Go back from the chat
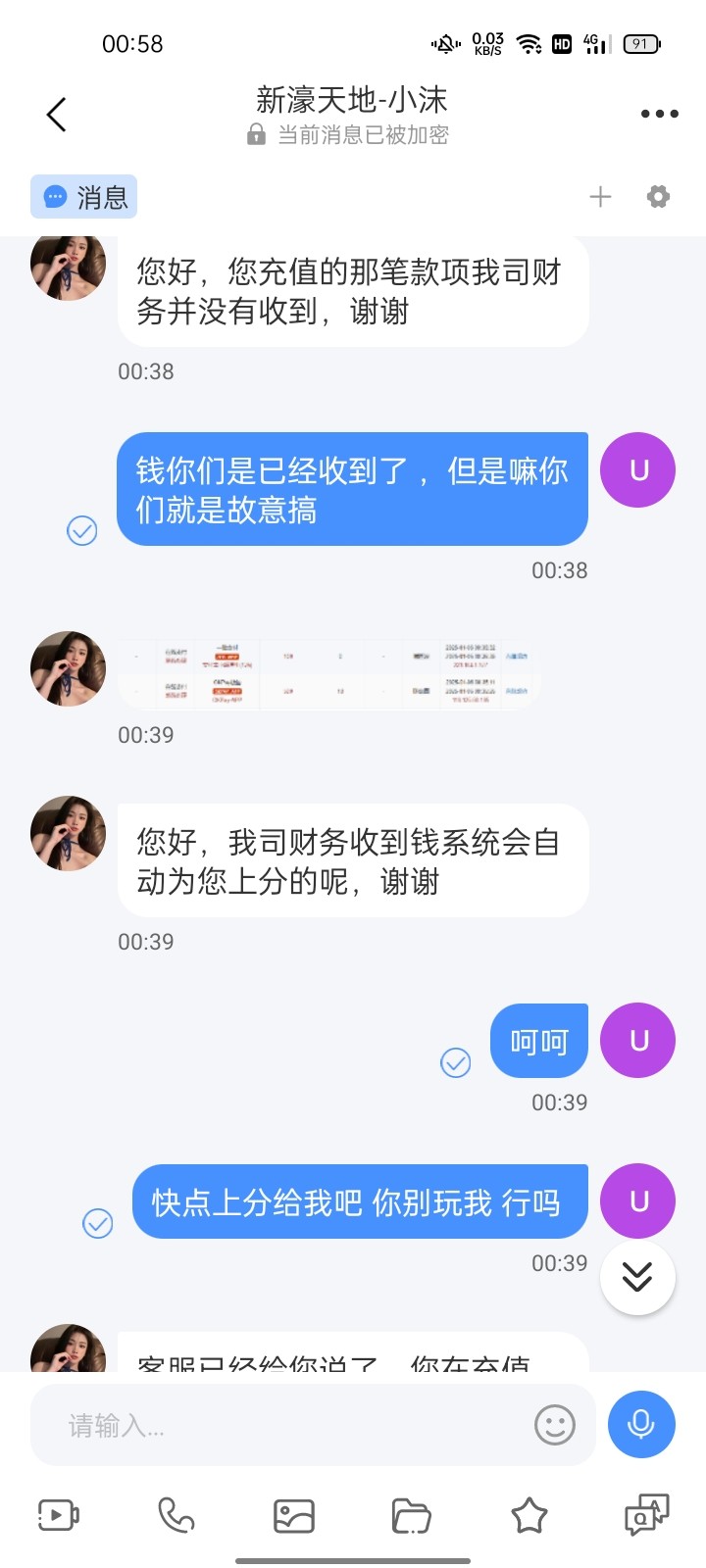The image size is (706, 1568). click(x=57, y=115)
